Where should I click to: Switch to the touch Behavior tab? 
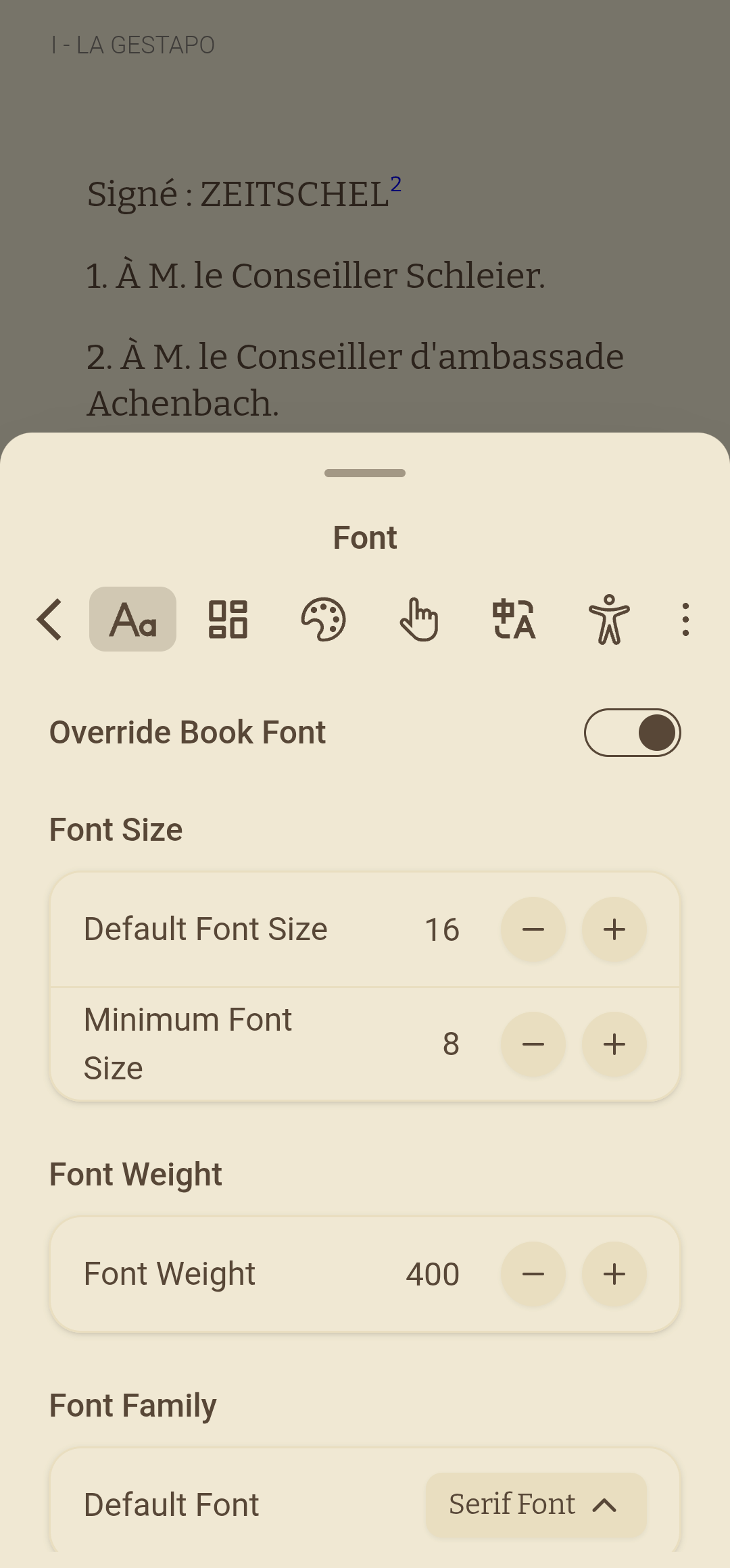pyautogui.click(x=418, y=619)
